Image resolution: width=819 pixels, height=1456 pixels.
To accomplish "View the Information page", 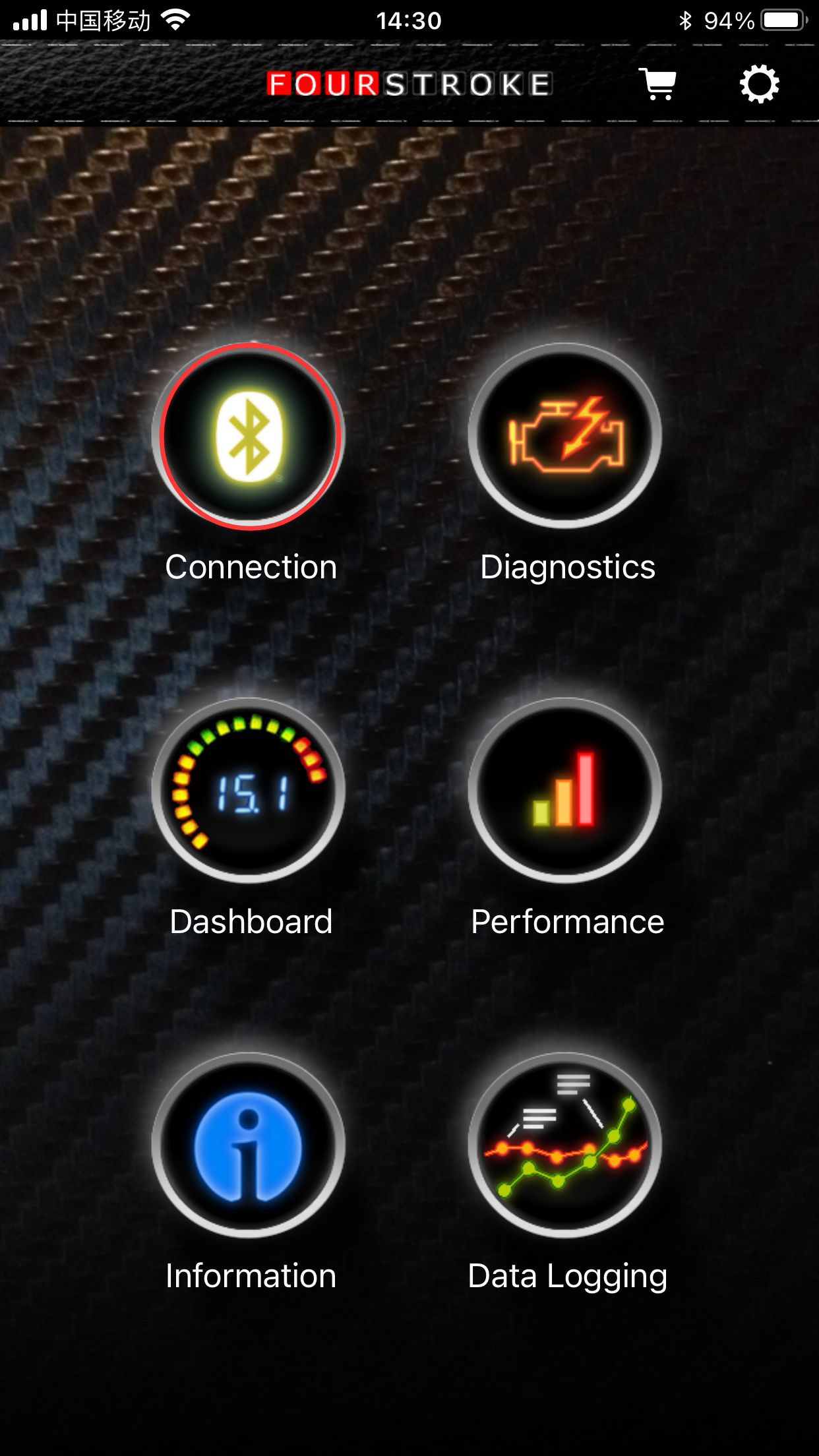I will (249, 1145).
